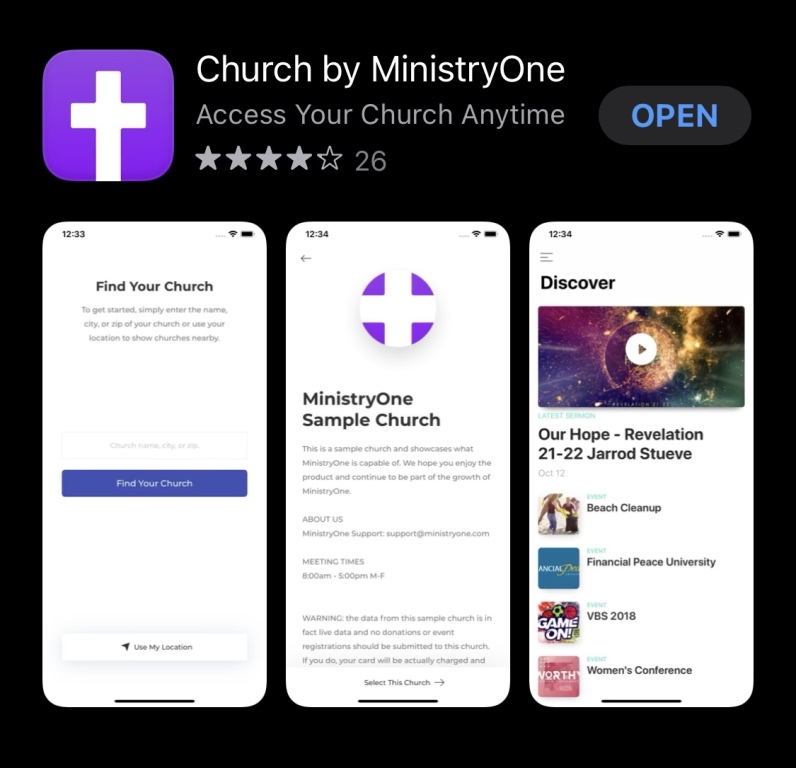View the MinistryOne Sample Church preview screenshot
Screen dimensions: 796x768
[397, 464]
